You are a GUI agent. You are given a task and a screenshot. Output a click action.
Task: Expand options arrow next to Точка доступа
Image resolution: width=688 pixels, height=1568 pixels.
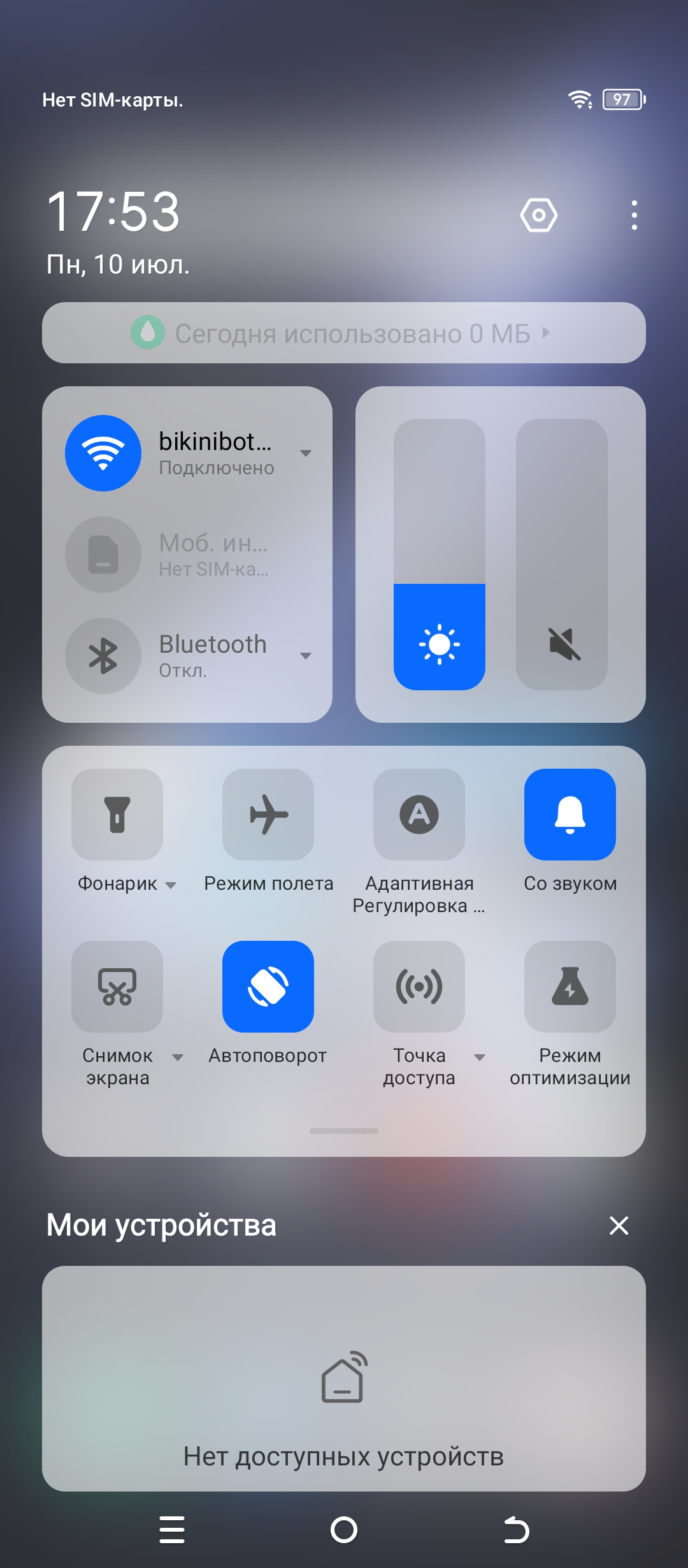480,1057
